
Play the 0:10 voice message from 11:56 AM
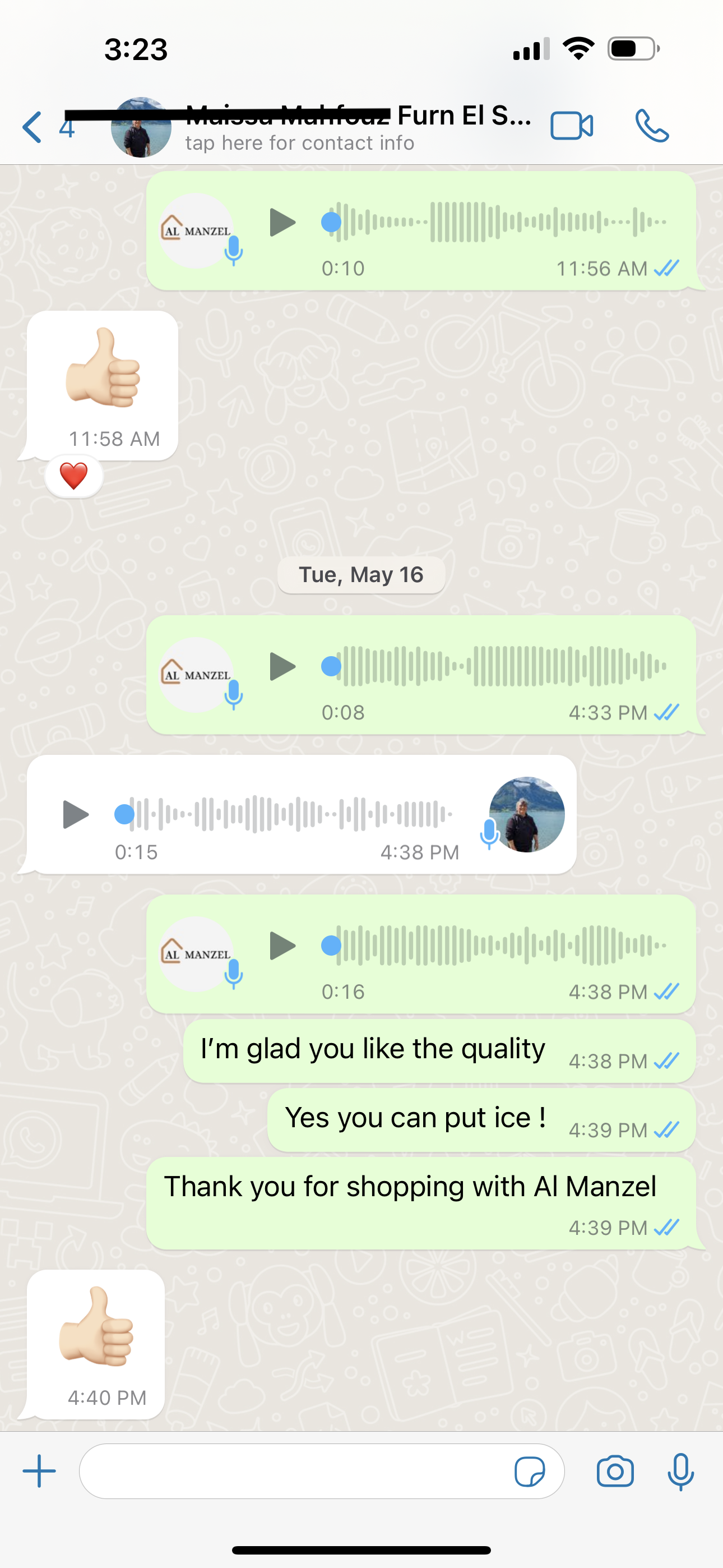[282, 222]
